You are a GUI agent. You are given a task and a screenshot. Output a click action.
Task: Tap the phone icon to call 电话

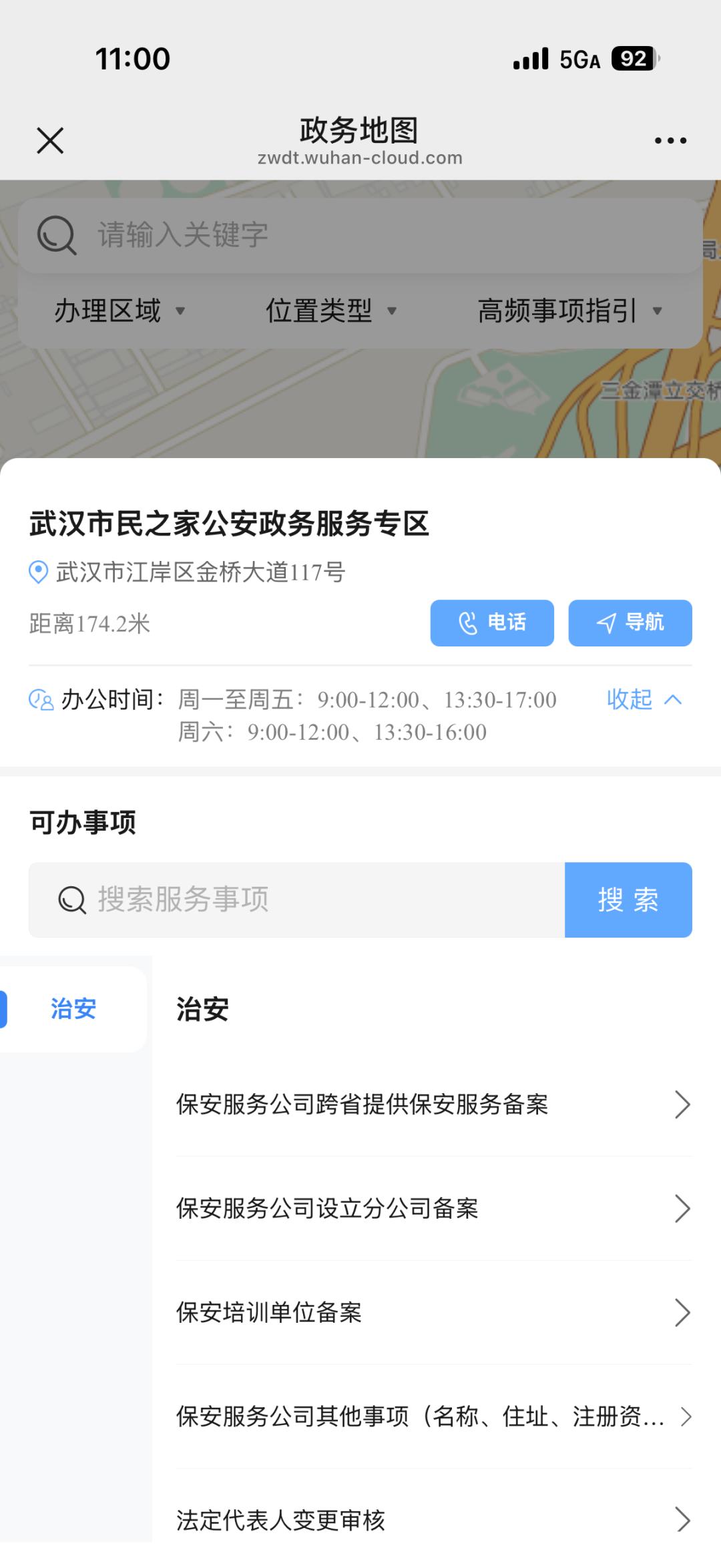pos(468,622)
